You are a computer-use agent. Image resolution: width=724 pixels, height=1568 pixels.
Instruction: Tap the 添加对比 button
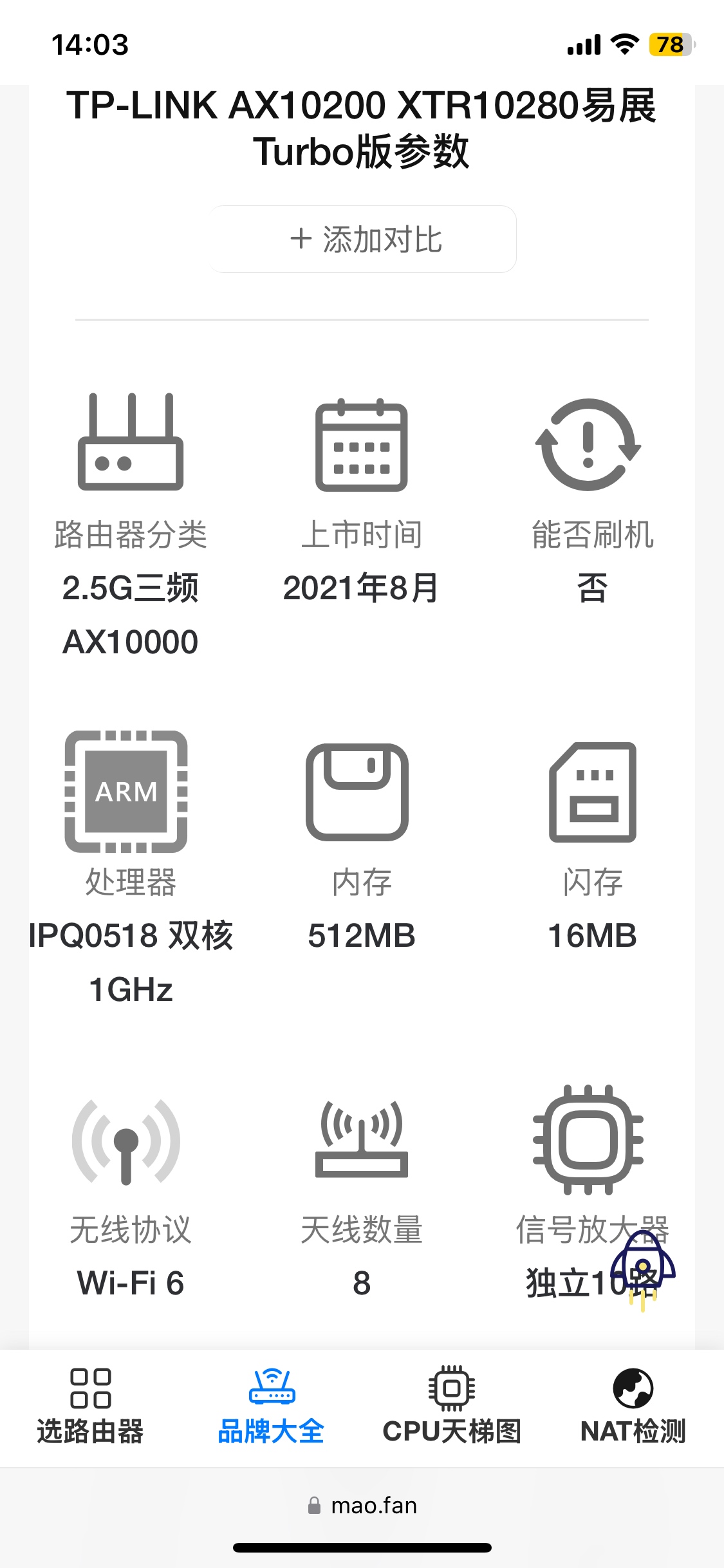tap(363, 239)
